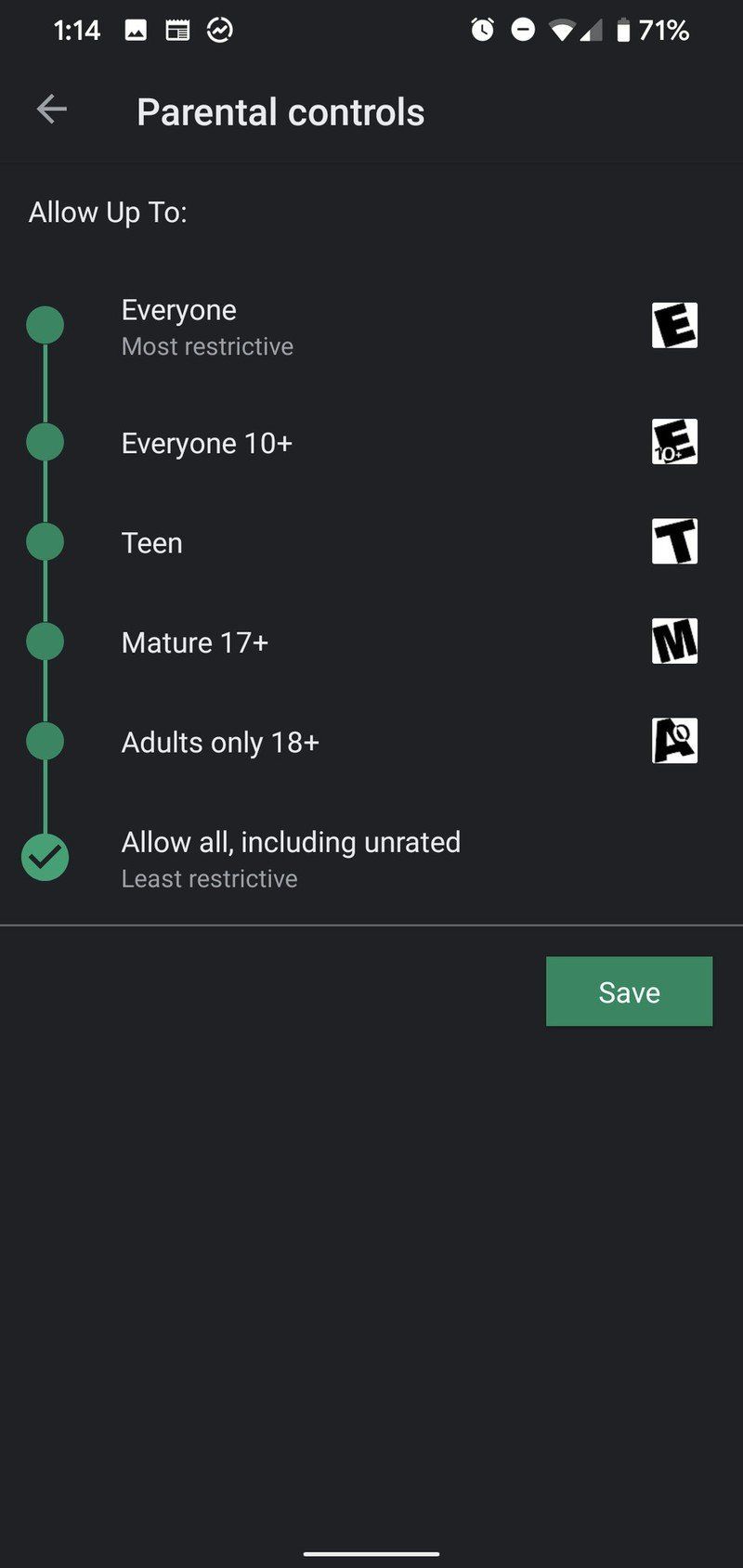Tap the Do Not Disturb status icon
The width and height of the screenshot is (743, 1568).
tap(522, 30)
